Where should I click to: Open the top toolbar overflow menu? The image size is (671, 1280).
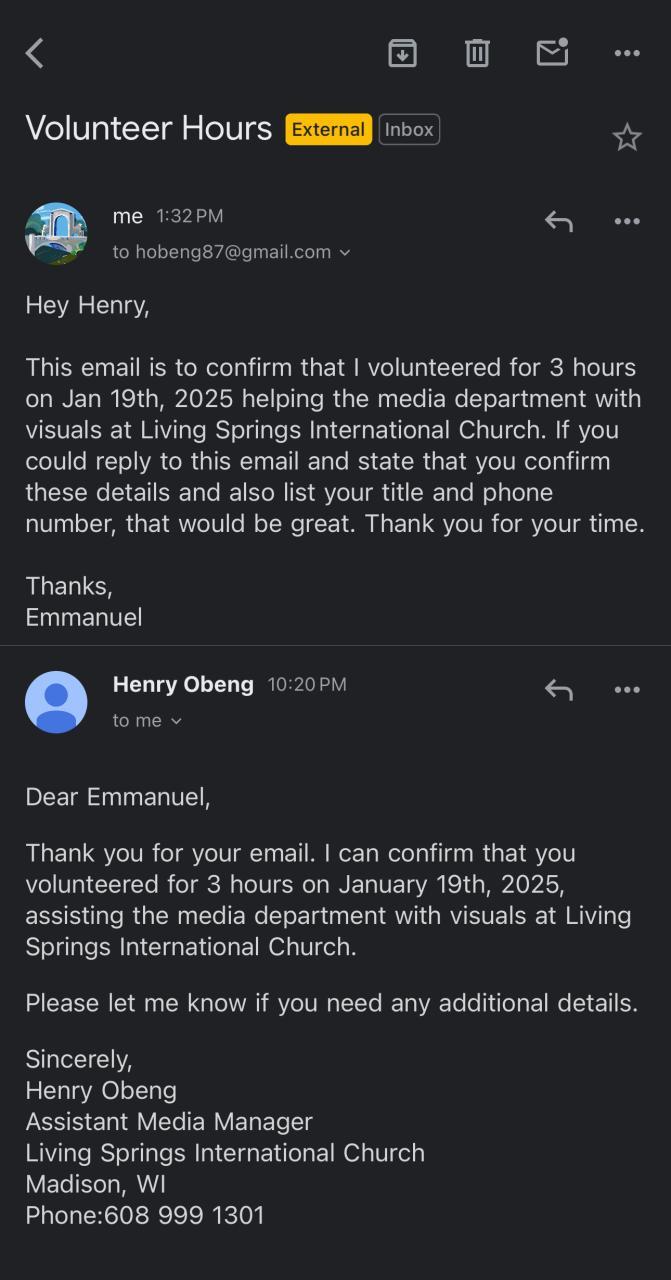pos(627,53)
